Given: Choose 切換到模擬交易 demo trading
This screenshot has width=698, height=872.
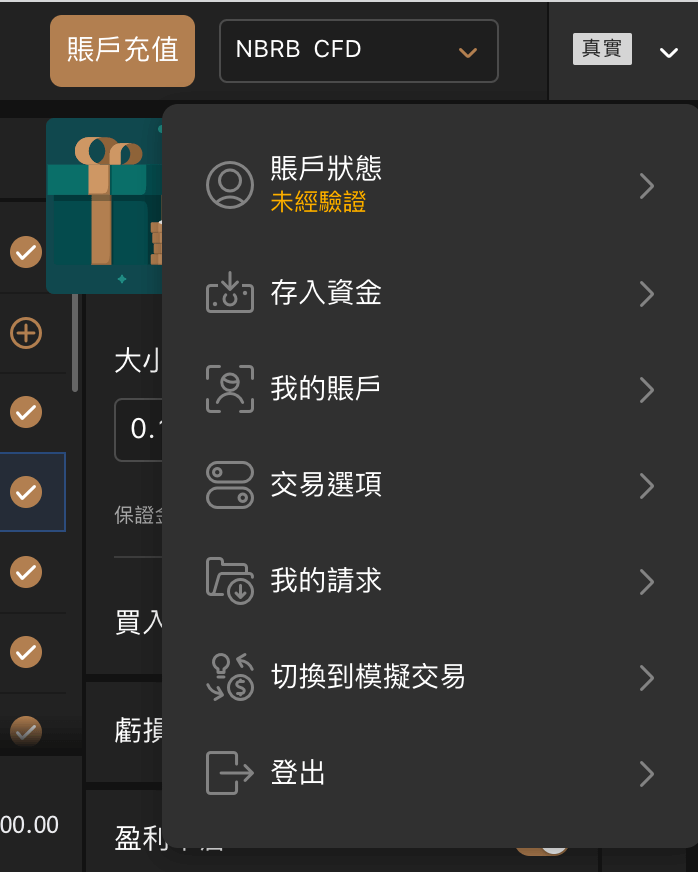Looking at the screenshot, I should (x=430, y=677).
